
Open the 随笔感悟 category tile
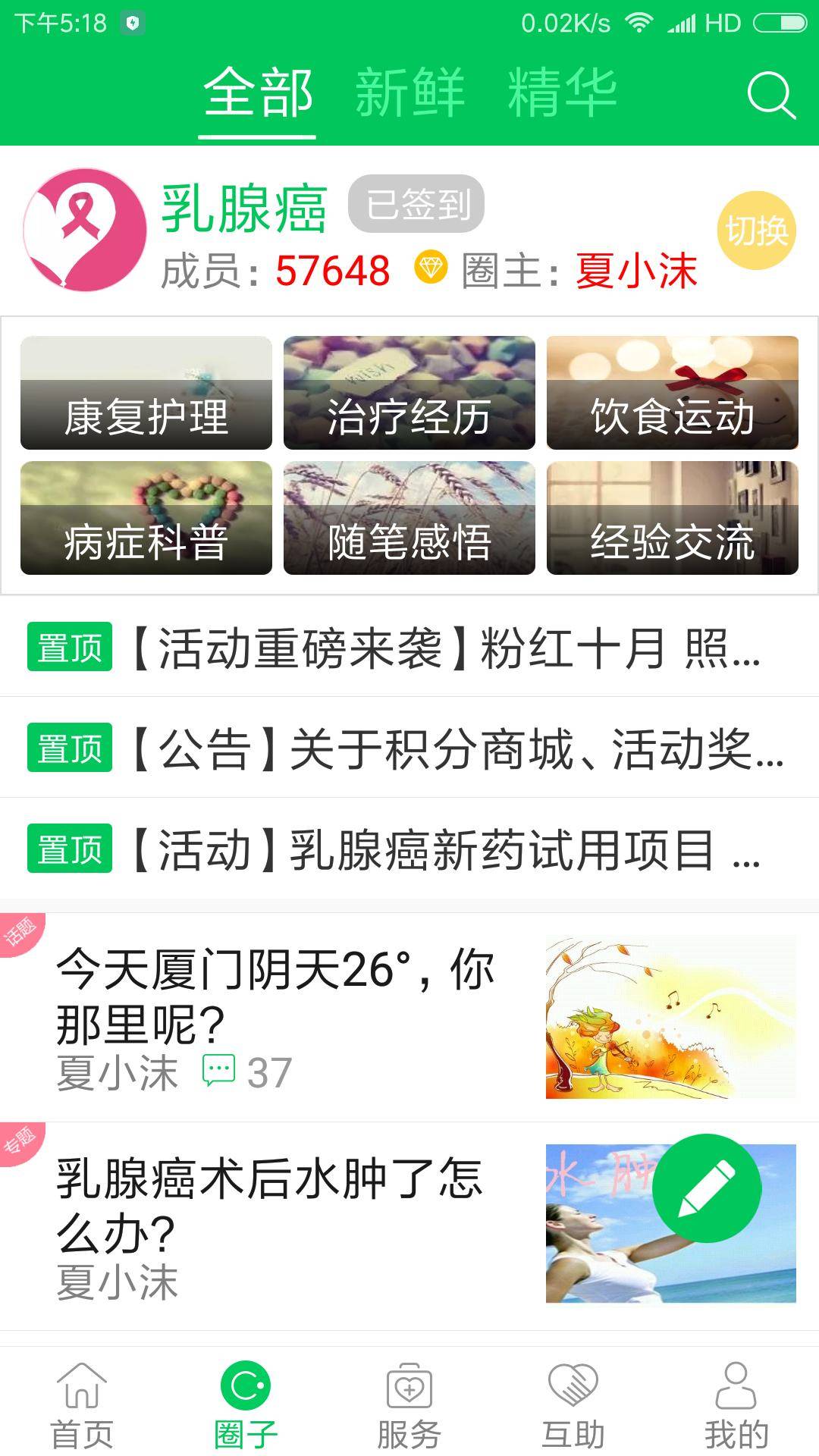[x=409, y=518]
